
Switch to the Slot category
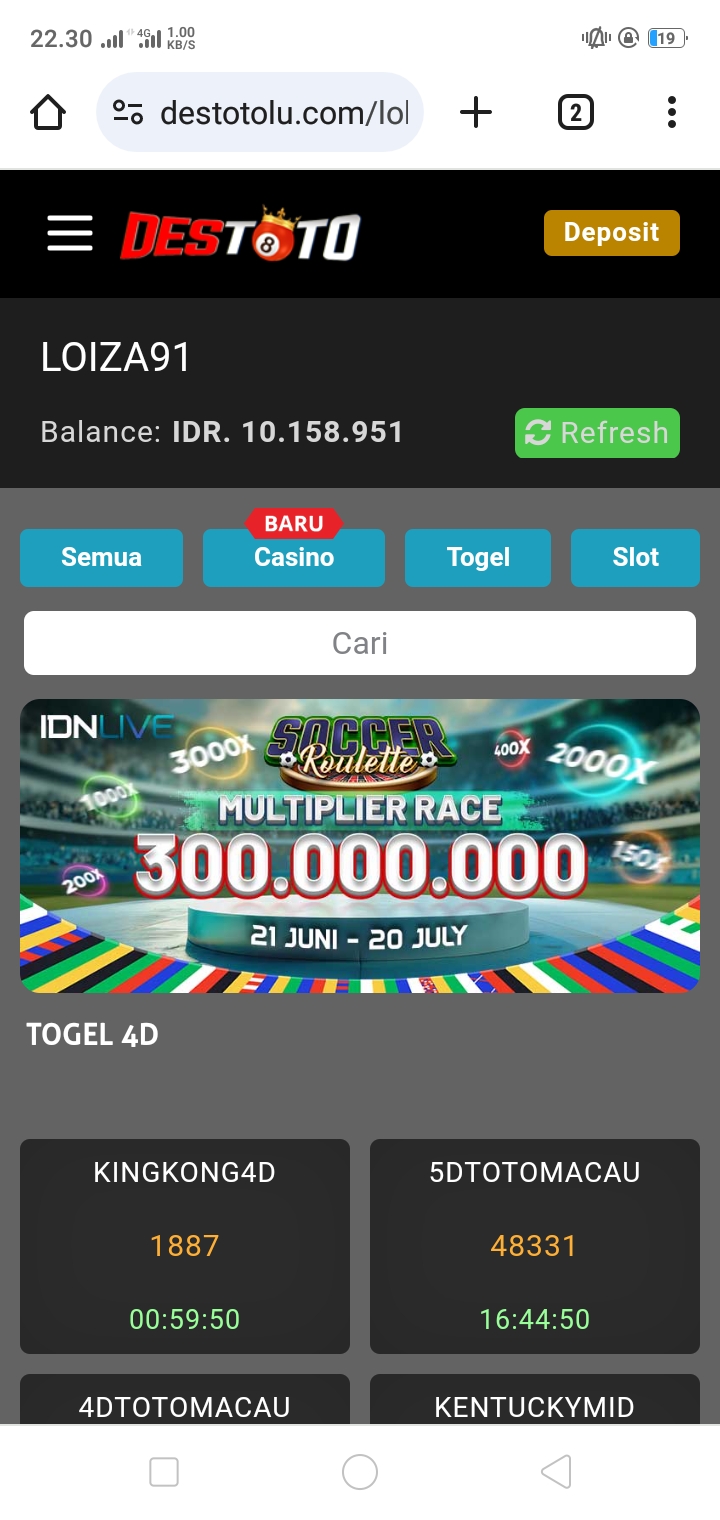(635, 557)
